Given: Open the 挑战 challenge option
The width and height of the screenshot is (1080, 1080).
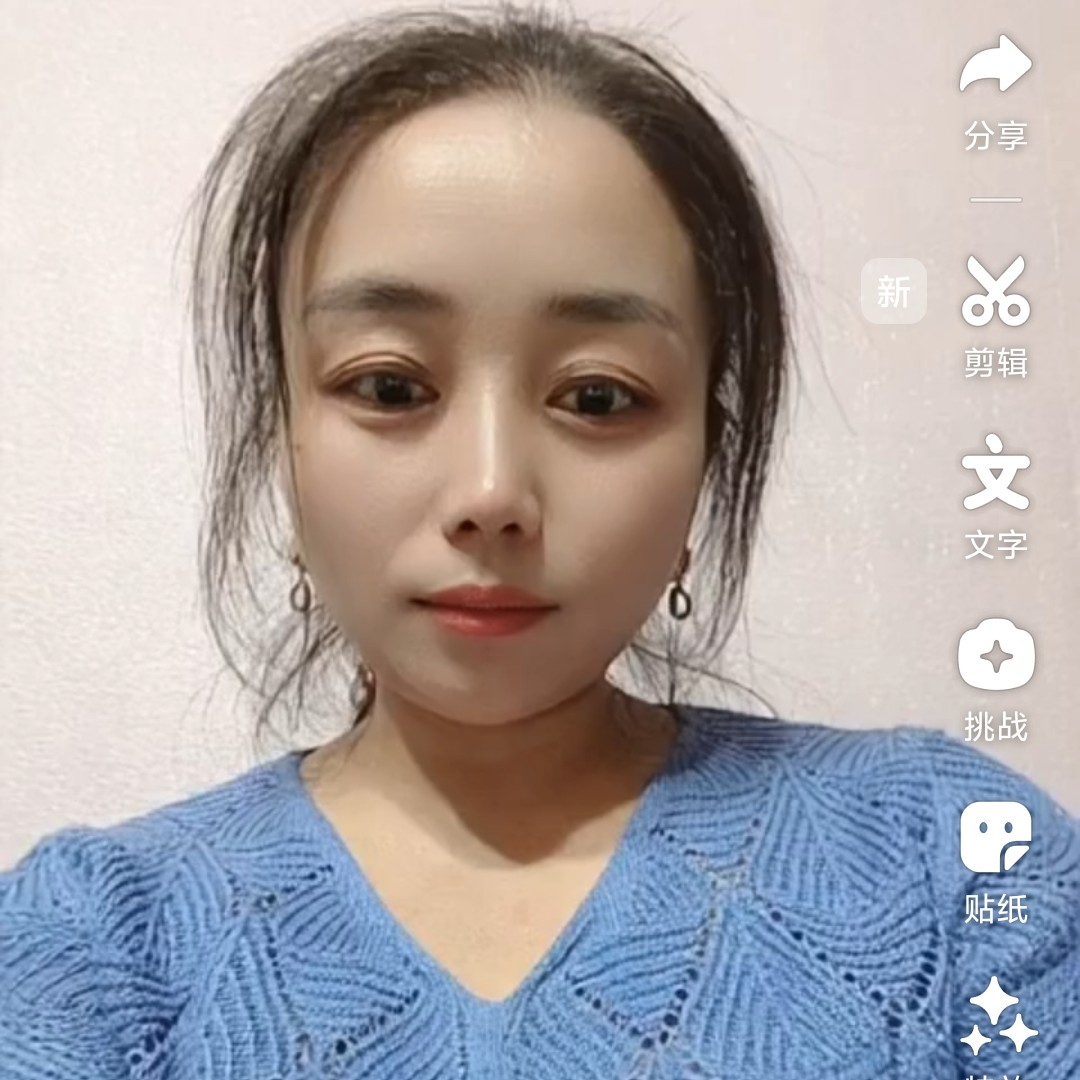Looking at the screenshot, I should [x=996, y=656].
